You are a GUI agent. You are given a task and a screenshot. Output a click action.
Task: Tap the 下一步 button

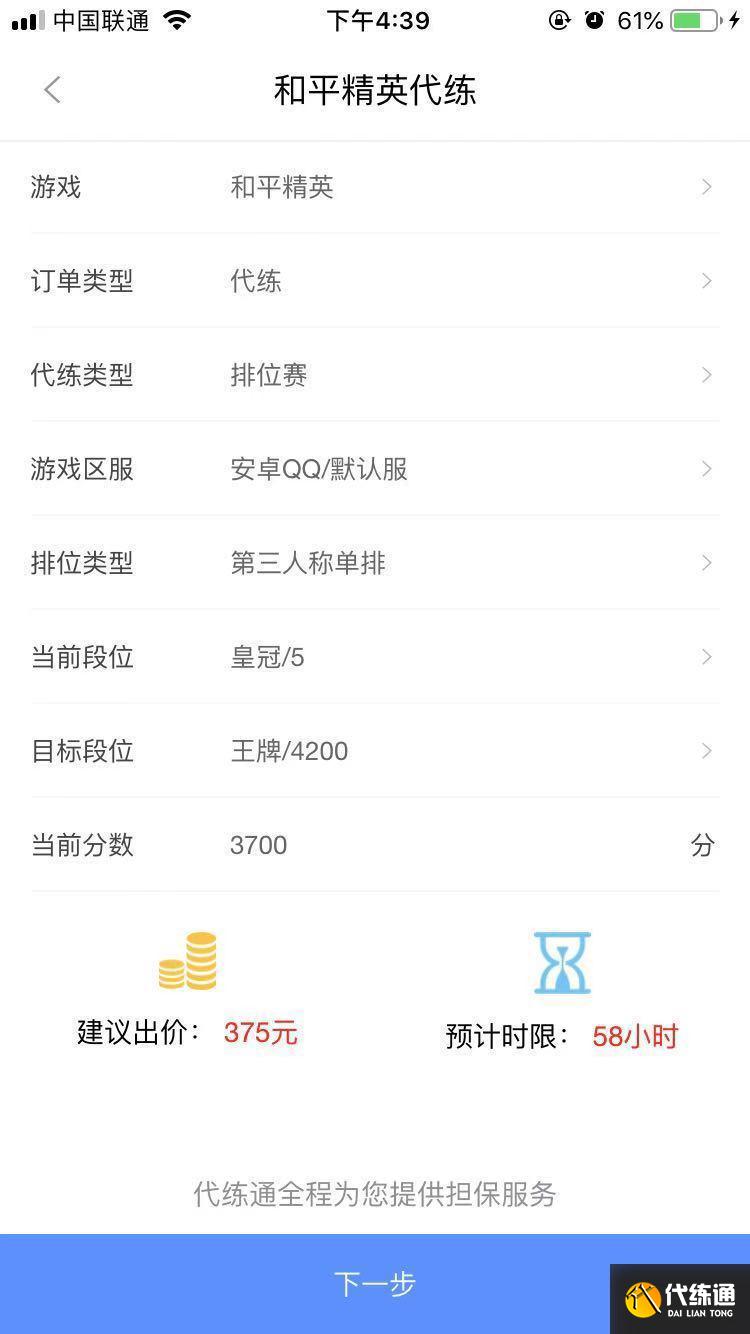click(375, 1283)
